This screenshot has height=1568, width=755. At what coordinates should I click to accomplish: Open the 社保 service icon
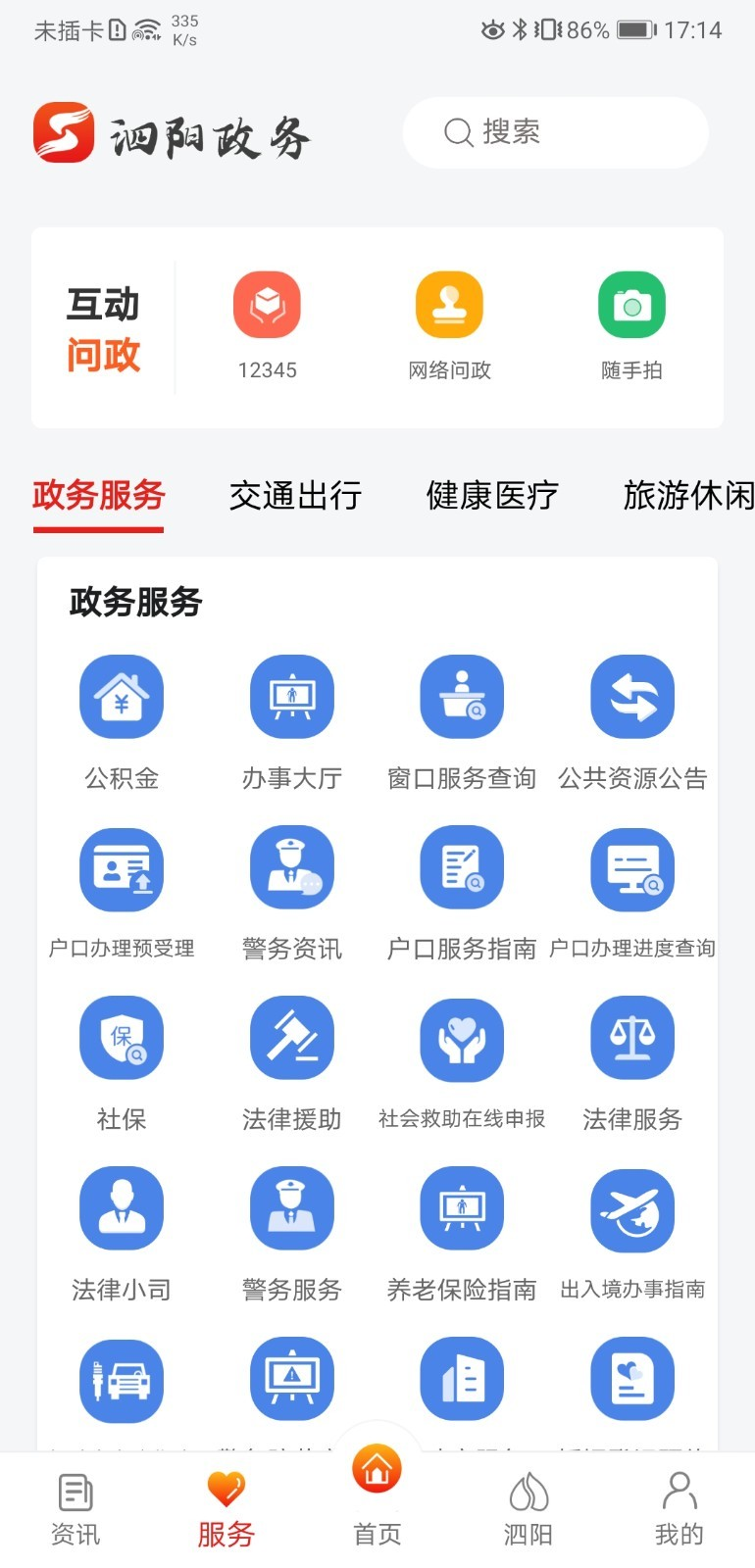click(x=120, y=1038)
